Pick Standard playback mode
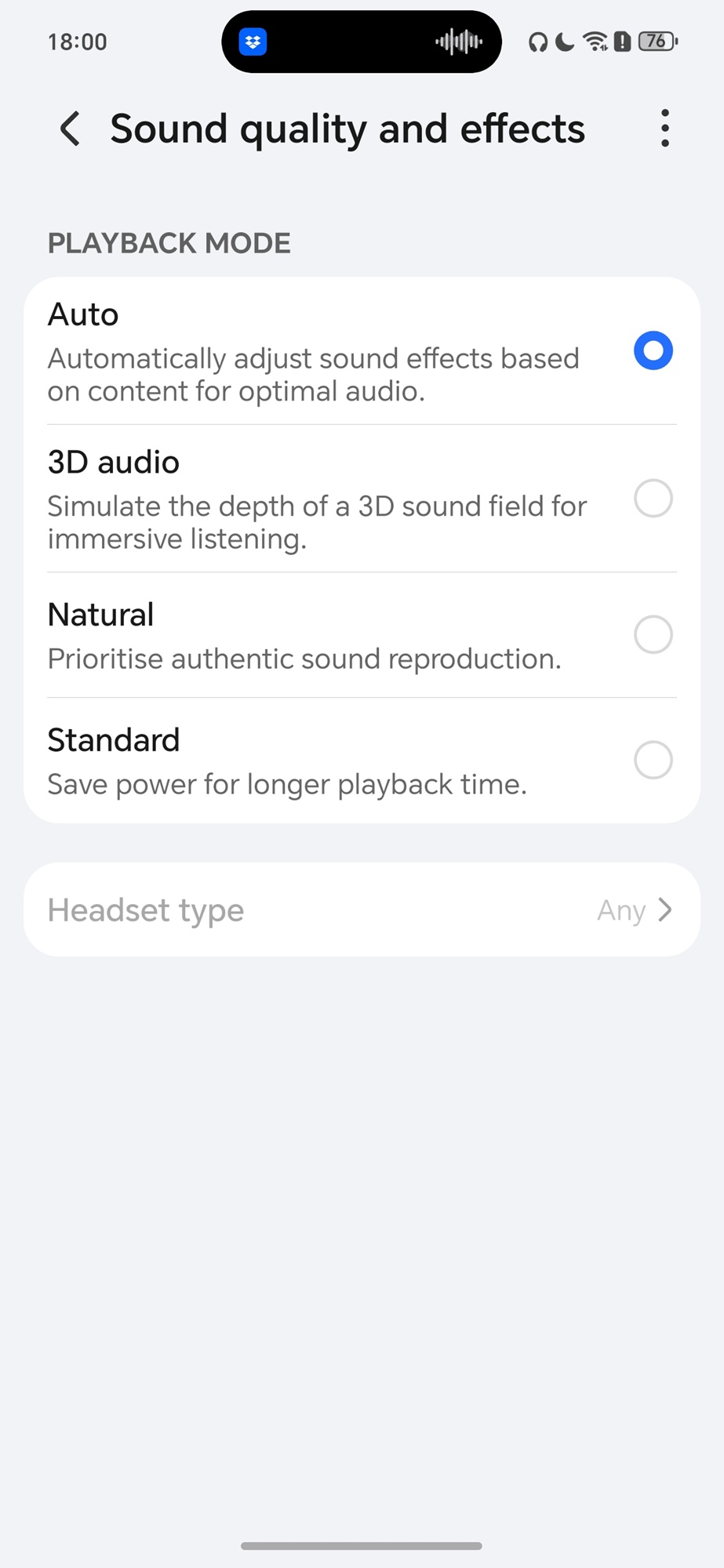Screen dimensions: 724x1568 point(653,760)
